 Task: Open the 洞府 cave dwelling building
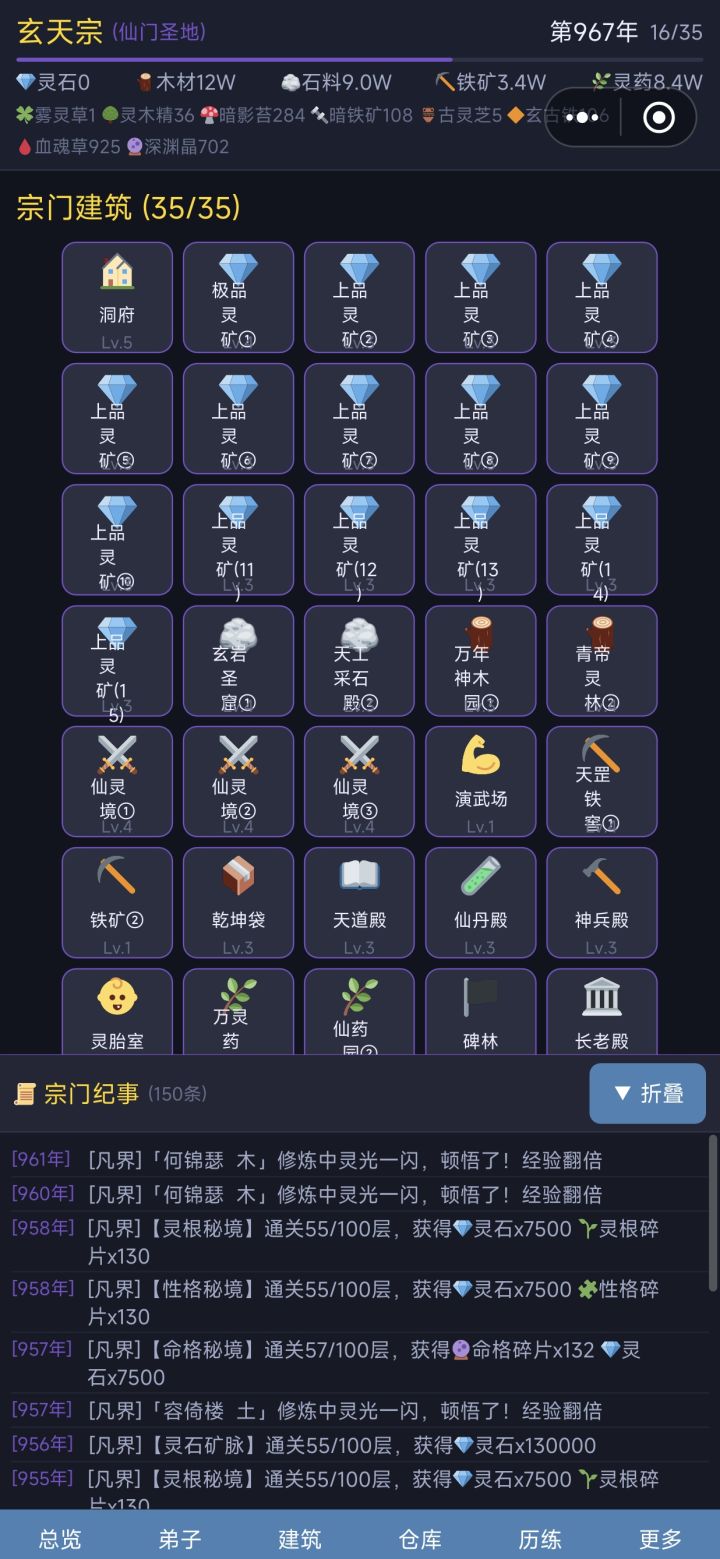coord(116,297)
